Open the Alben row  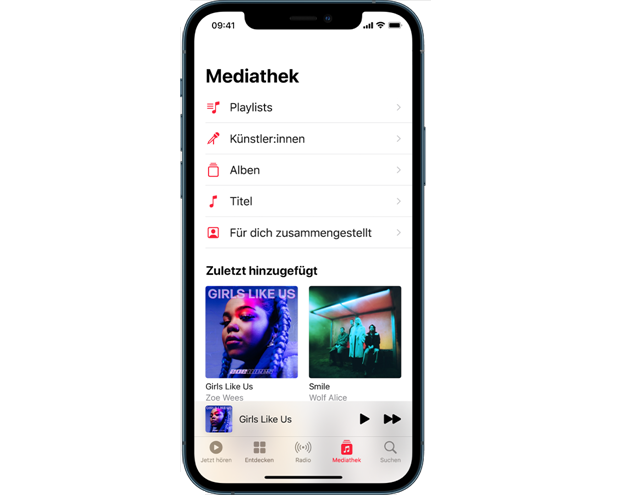[300, 170]
